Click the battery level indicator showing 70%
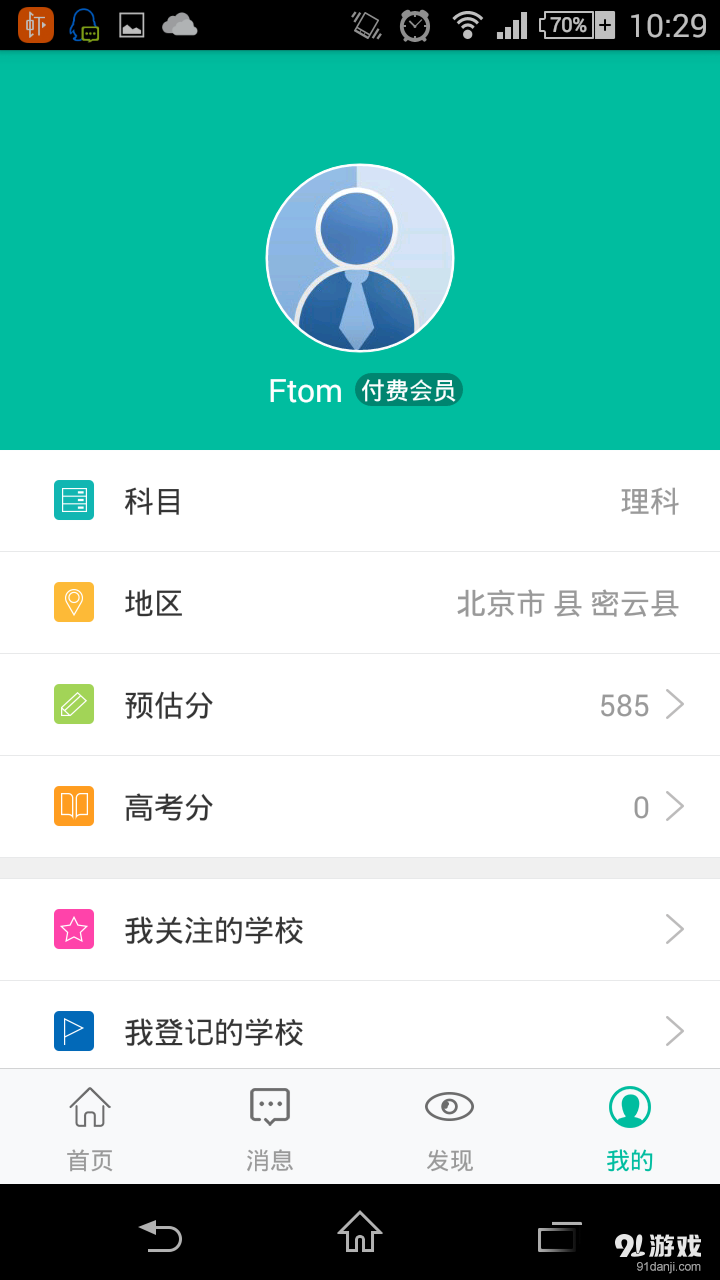 click(x=565, y=25)
